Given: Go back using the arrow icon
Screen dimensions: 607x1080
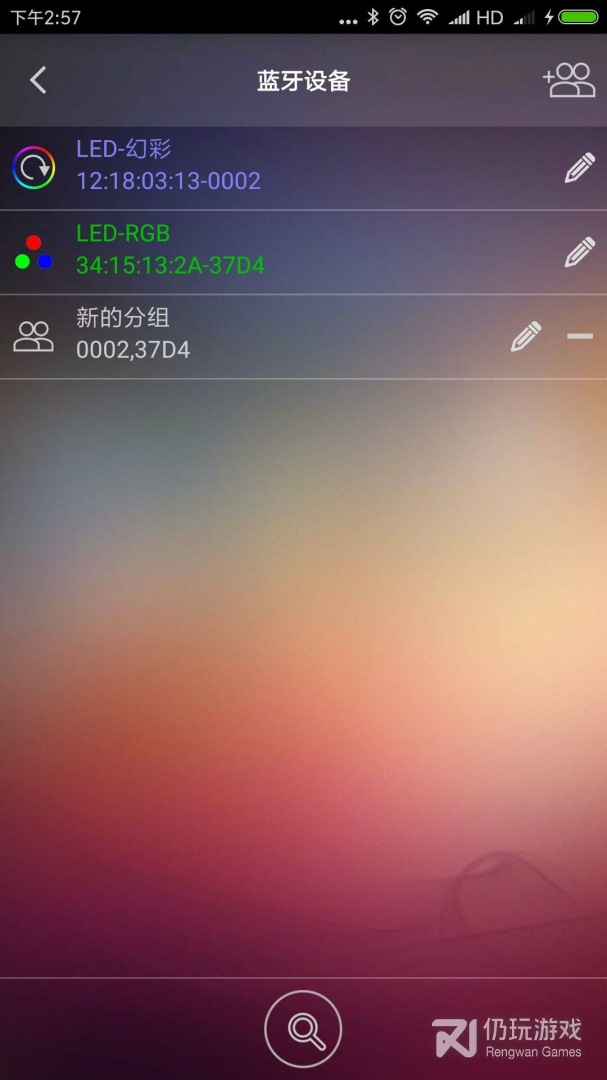Looking at the screenshot, I should point(38,80).
